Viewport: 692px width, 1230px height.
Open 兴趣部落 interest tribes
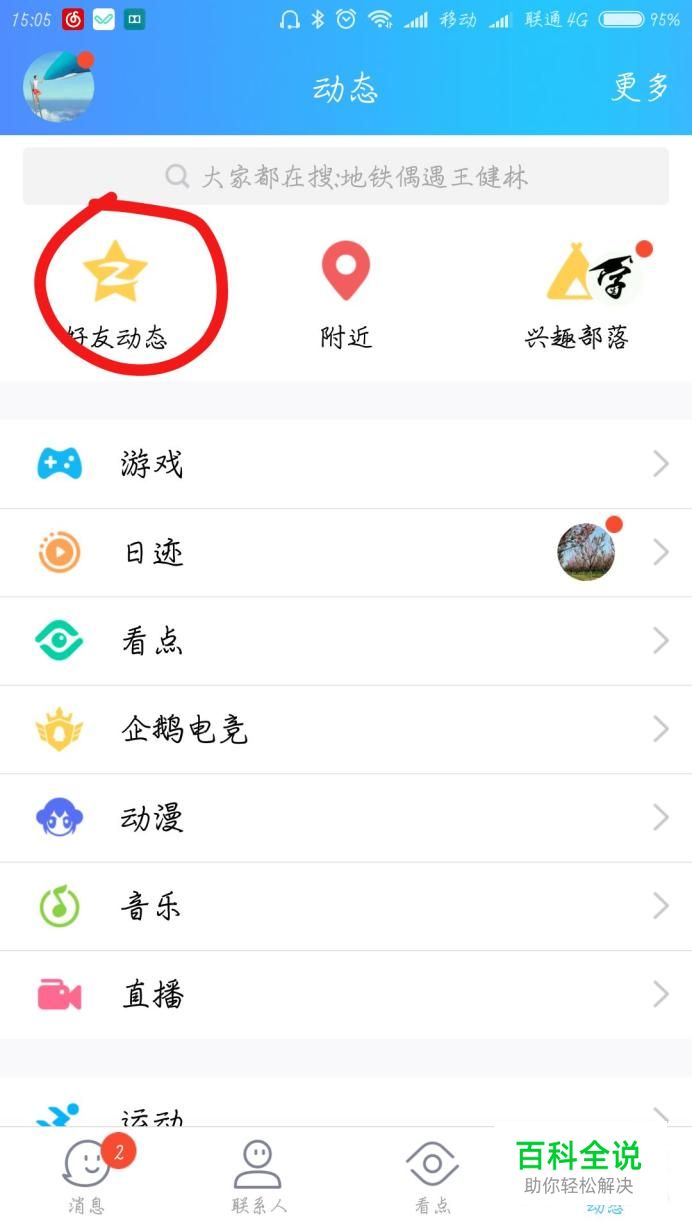click(578, 295)
